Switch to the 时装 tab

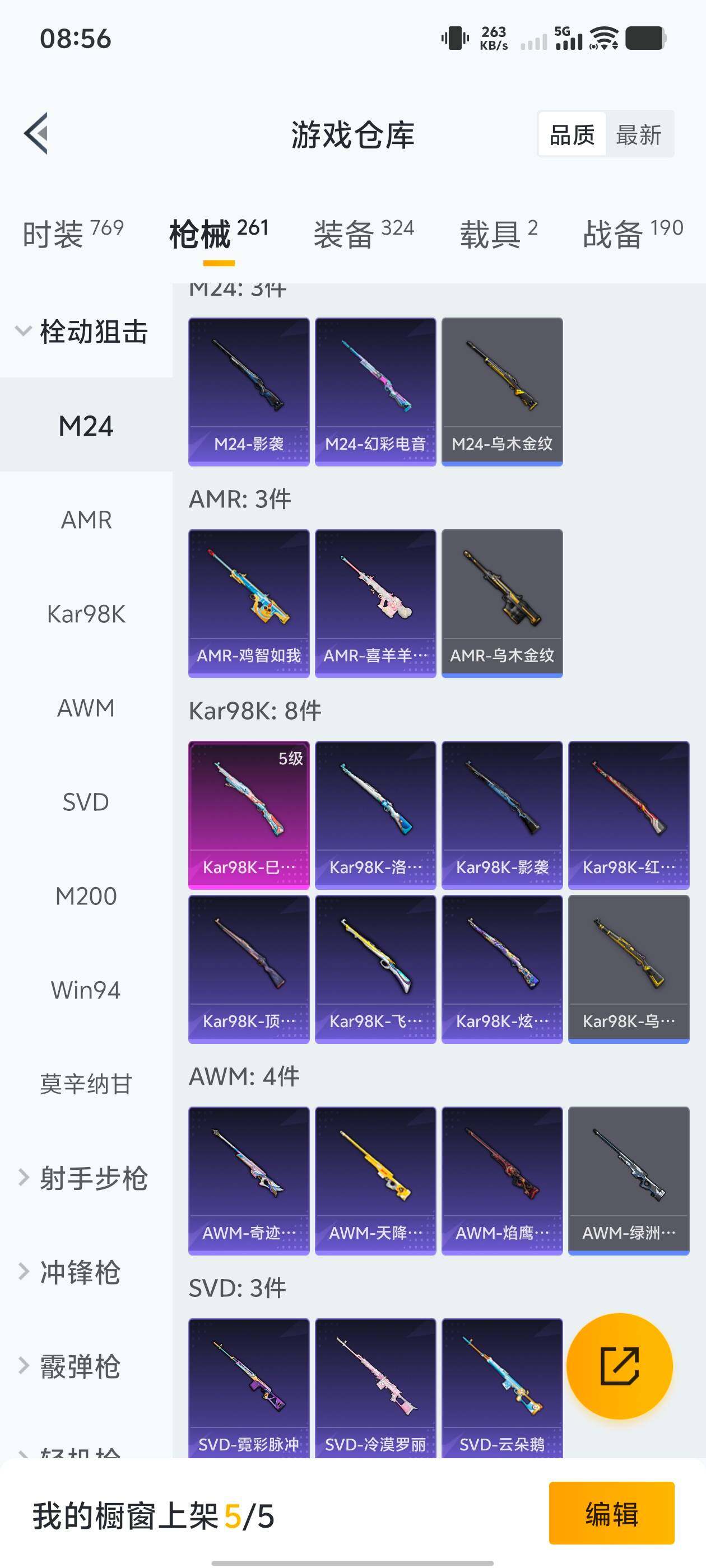(72, 234)
